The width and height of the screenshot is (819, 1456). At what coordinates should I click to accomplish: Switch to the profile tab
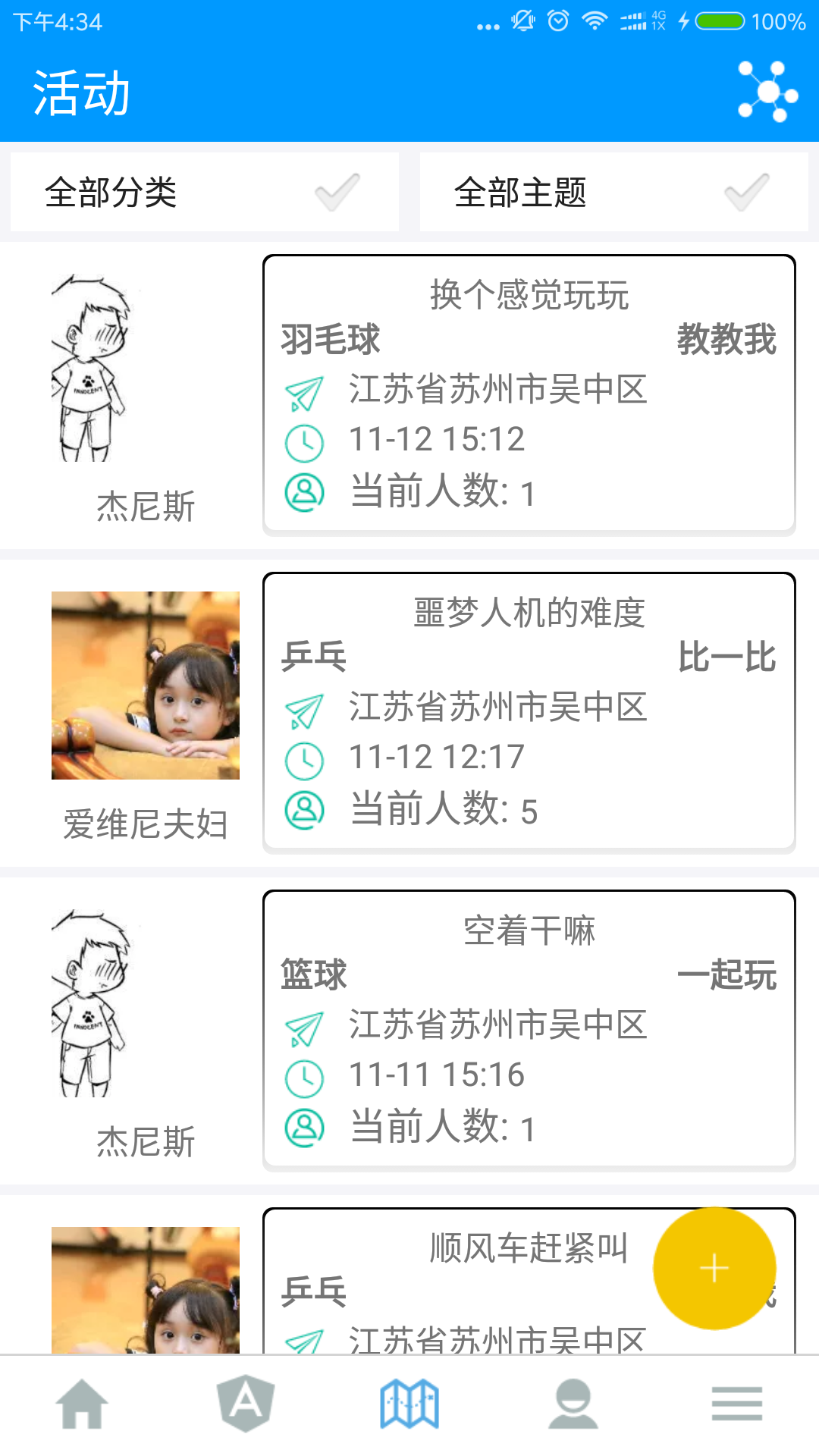click(x=573, y=1404)
